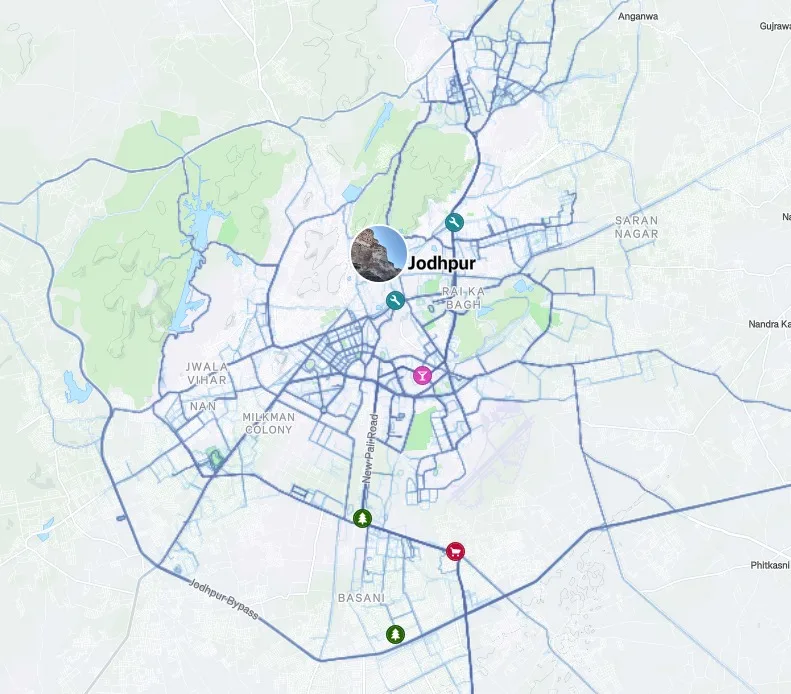791x694 pixels.
Task: Tap the tree marker on New Pali Road
Action: [x=362, y=518]
